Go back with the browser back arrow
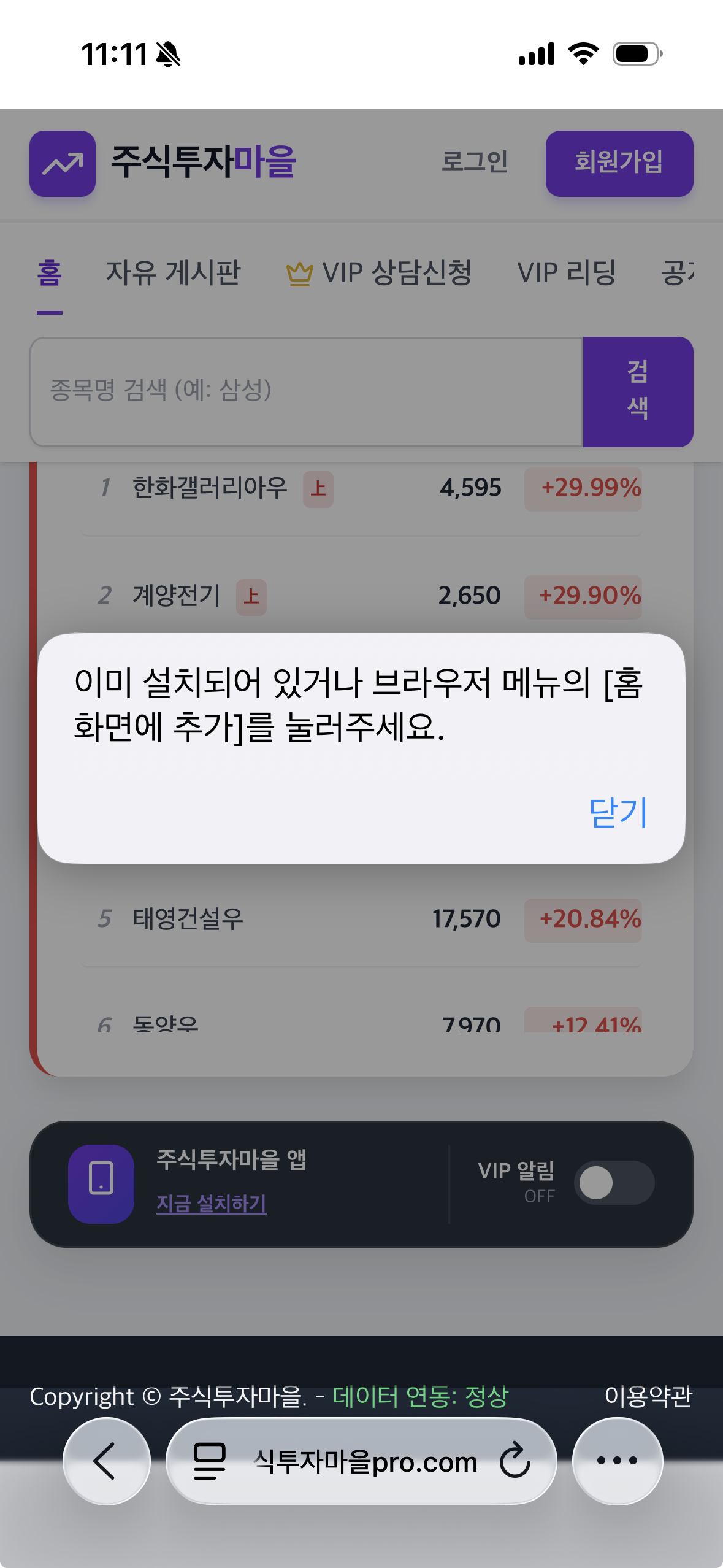Screen dimensions: 723x1568 click(x=106, y=1461)
